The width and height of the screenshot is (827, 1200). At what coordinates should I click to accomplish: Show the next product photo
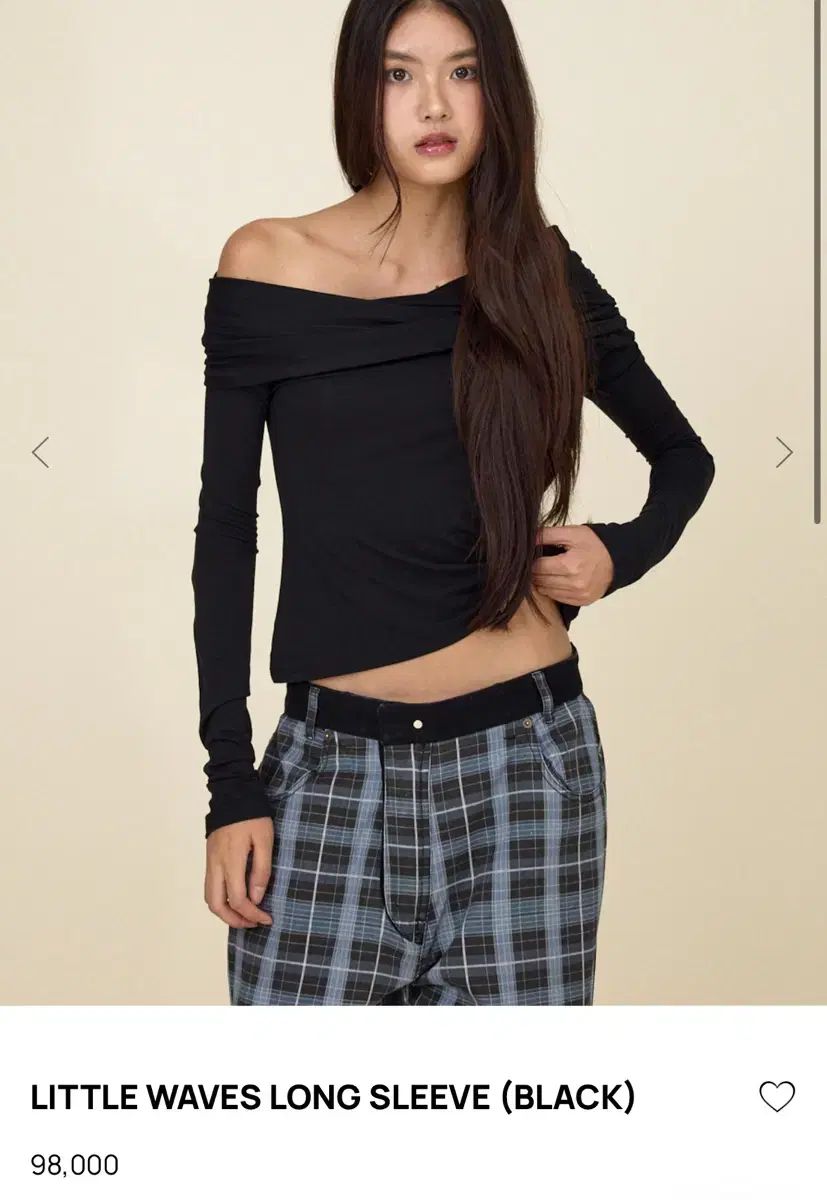[784, 453]
